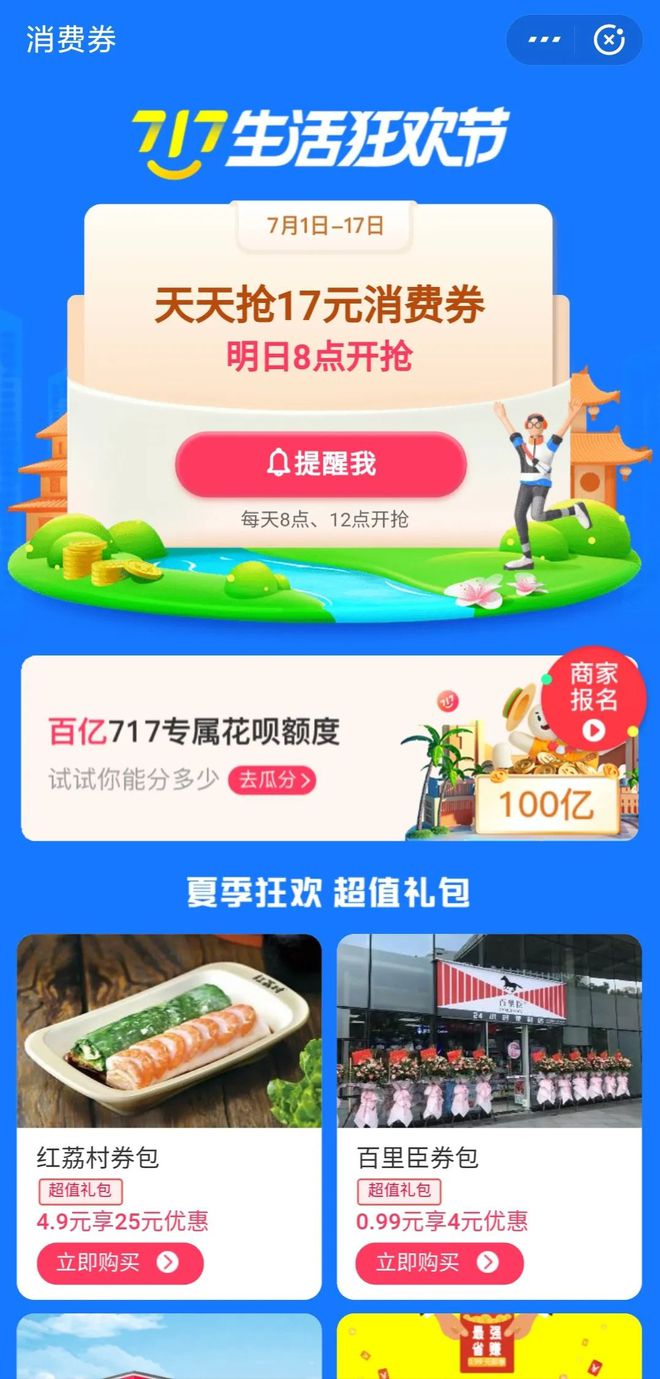The height and width of the screenshot is (1379, 660).
Task: Open the 红荔村券包 card
Action: tap(169, 1116)
